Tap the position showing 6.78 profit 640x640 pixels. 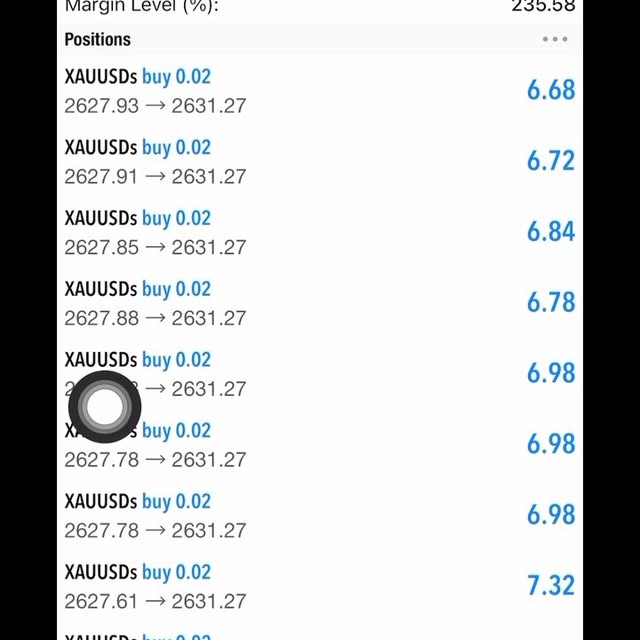coord(318,304)
